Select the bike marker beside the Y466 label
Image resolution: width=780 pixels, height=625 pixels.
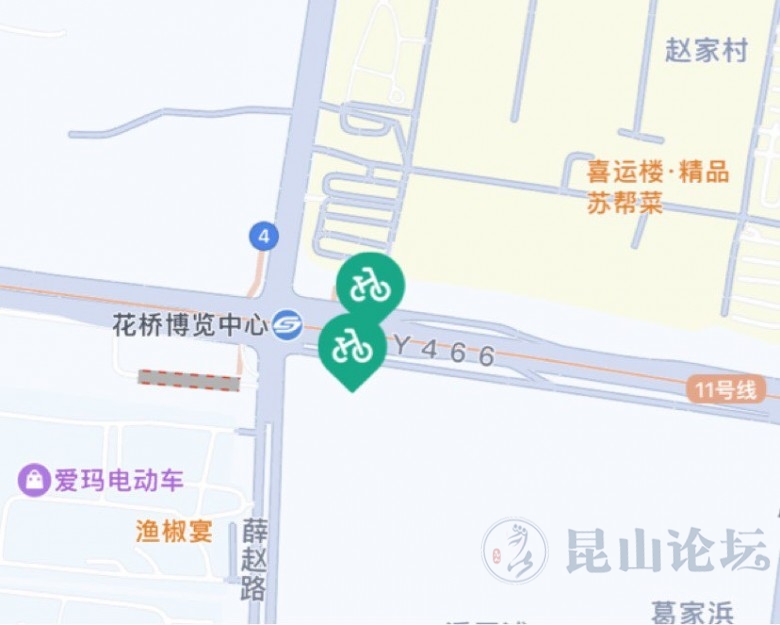[352, 347]
